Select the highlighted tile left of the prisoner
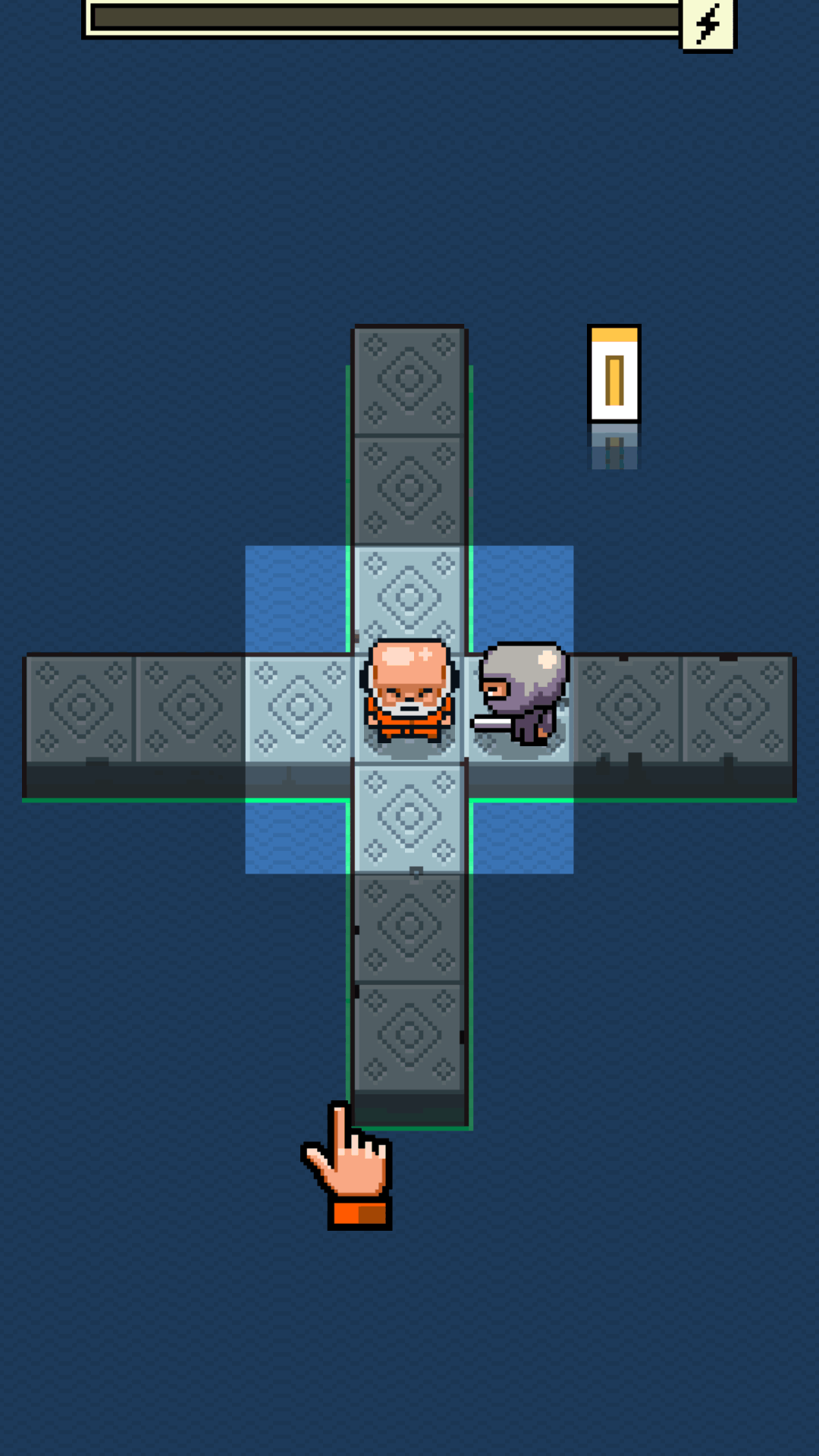The image size is (819, 1456). click(x=300, y=708)
